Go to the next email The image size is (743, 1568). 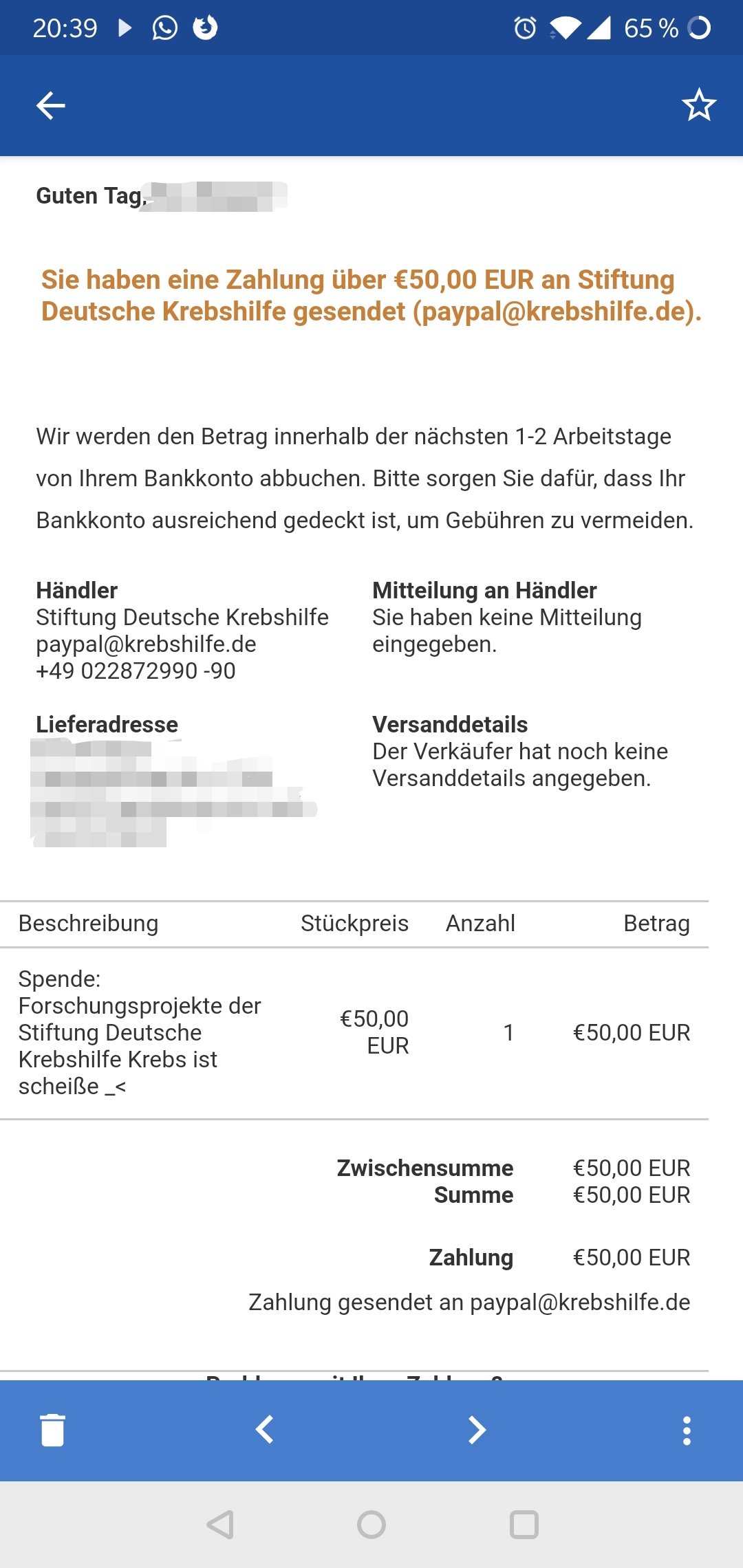tap(477, 1430)
